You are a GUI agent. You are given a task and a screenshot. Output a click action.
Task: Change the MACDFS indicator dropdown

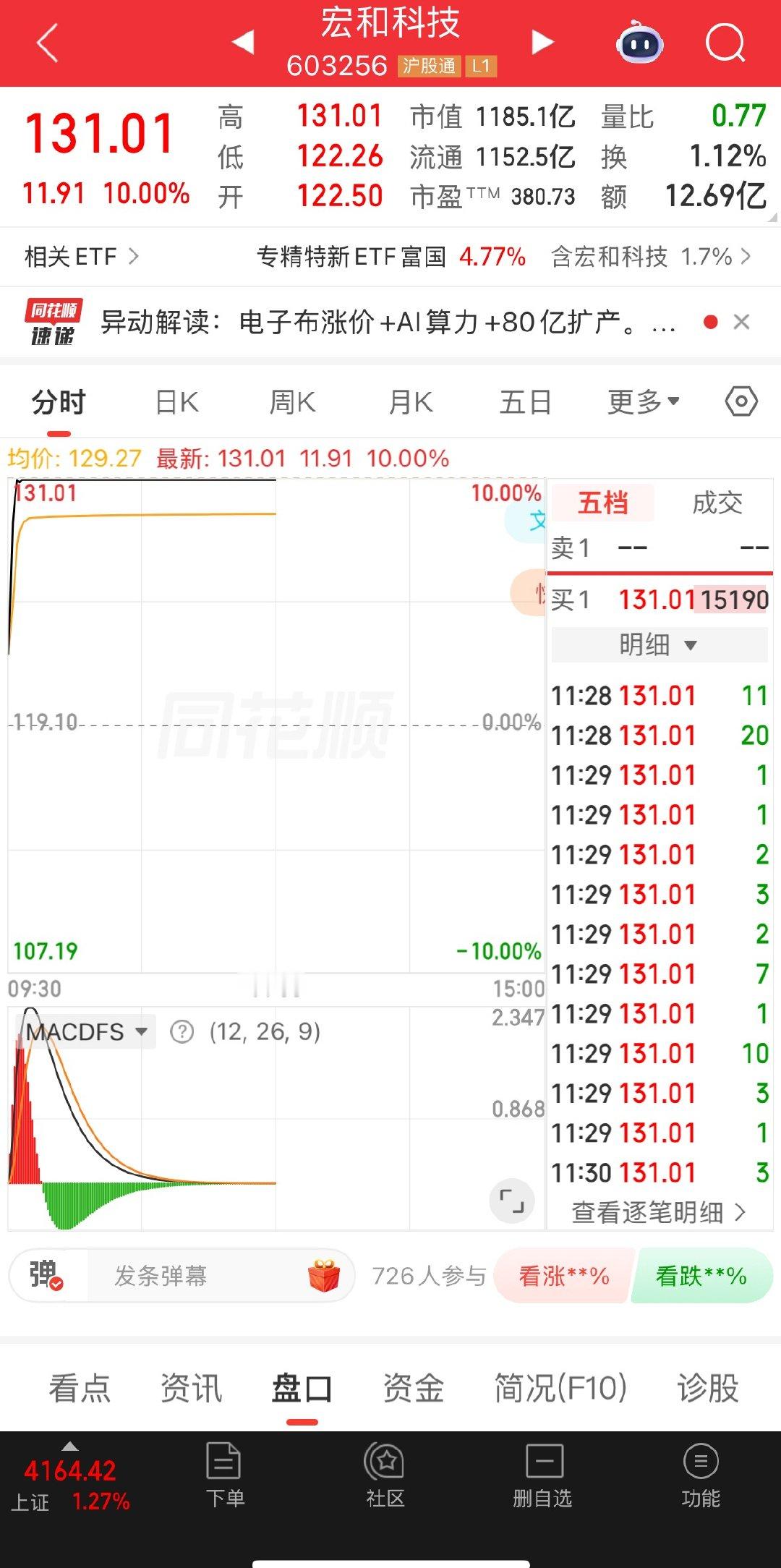click(x=85, y=1031)
